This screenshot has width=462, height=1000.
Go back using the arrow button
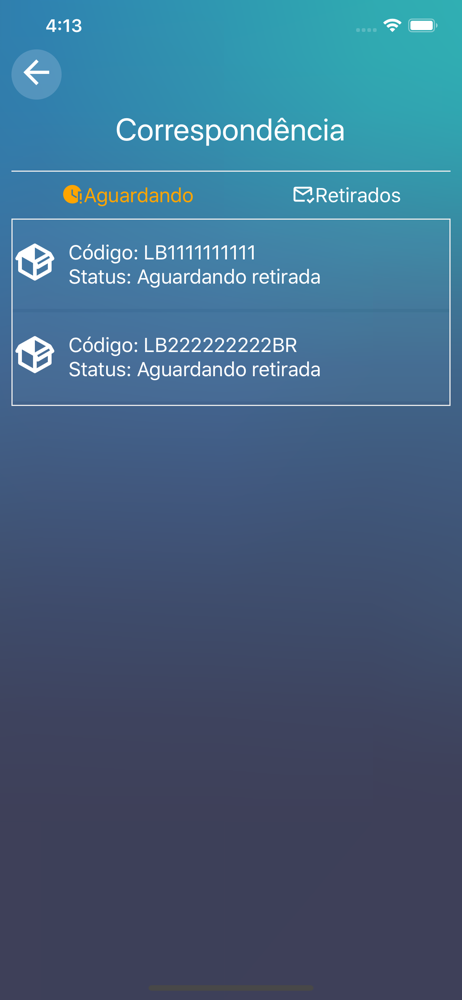36,74
